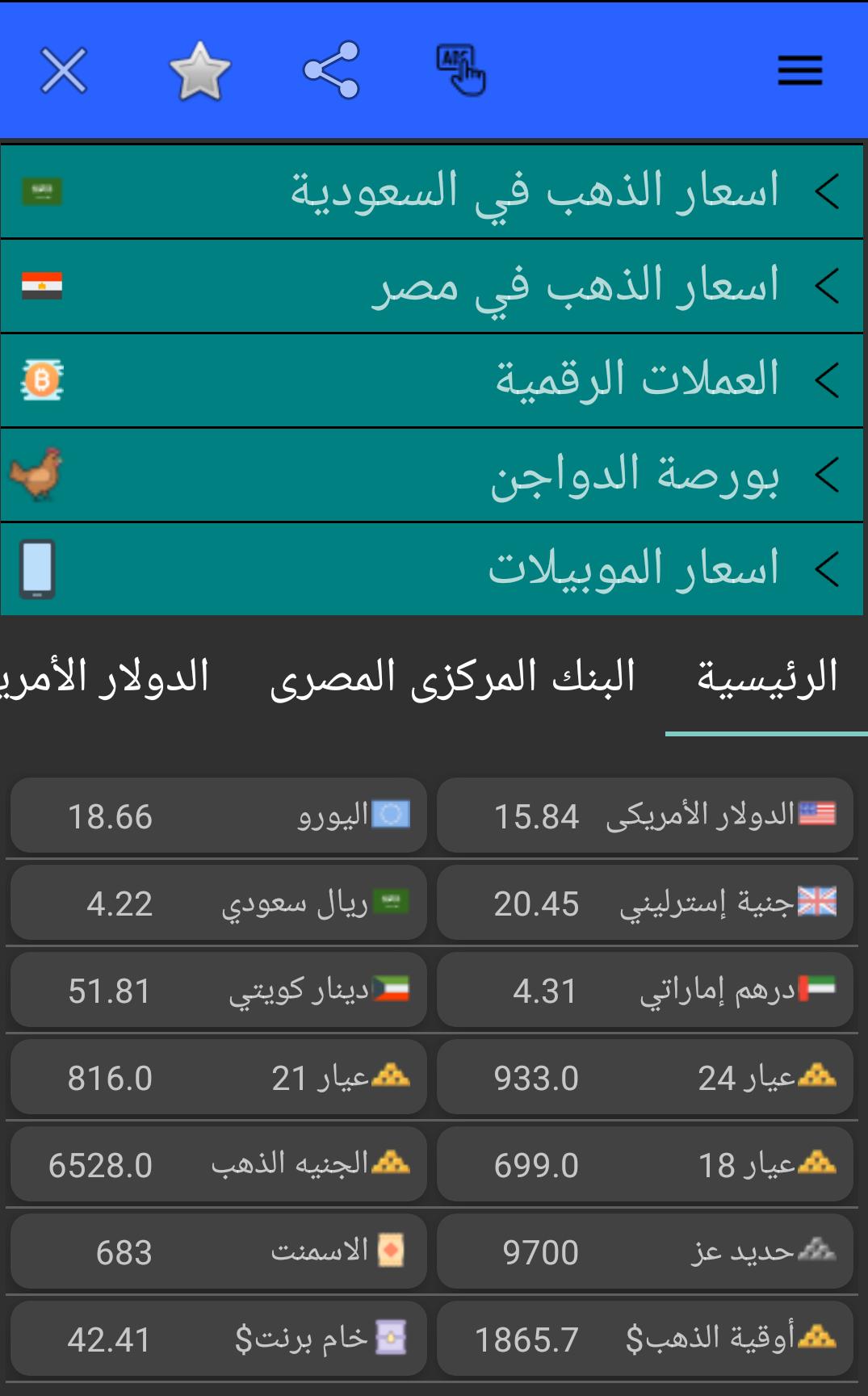Image resolution: width=868 pixels, height=1396 pixels.
Task: Open the hamburger menu icon
Action: (x=799, y=70)
